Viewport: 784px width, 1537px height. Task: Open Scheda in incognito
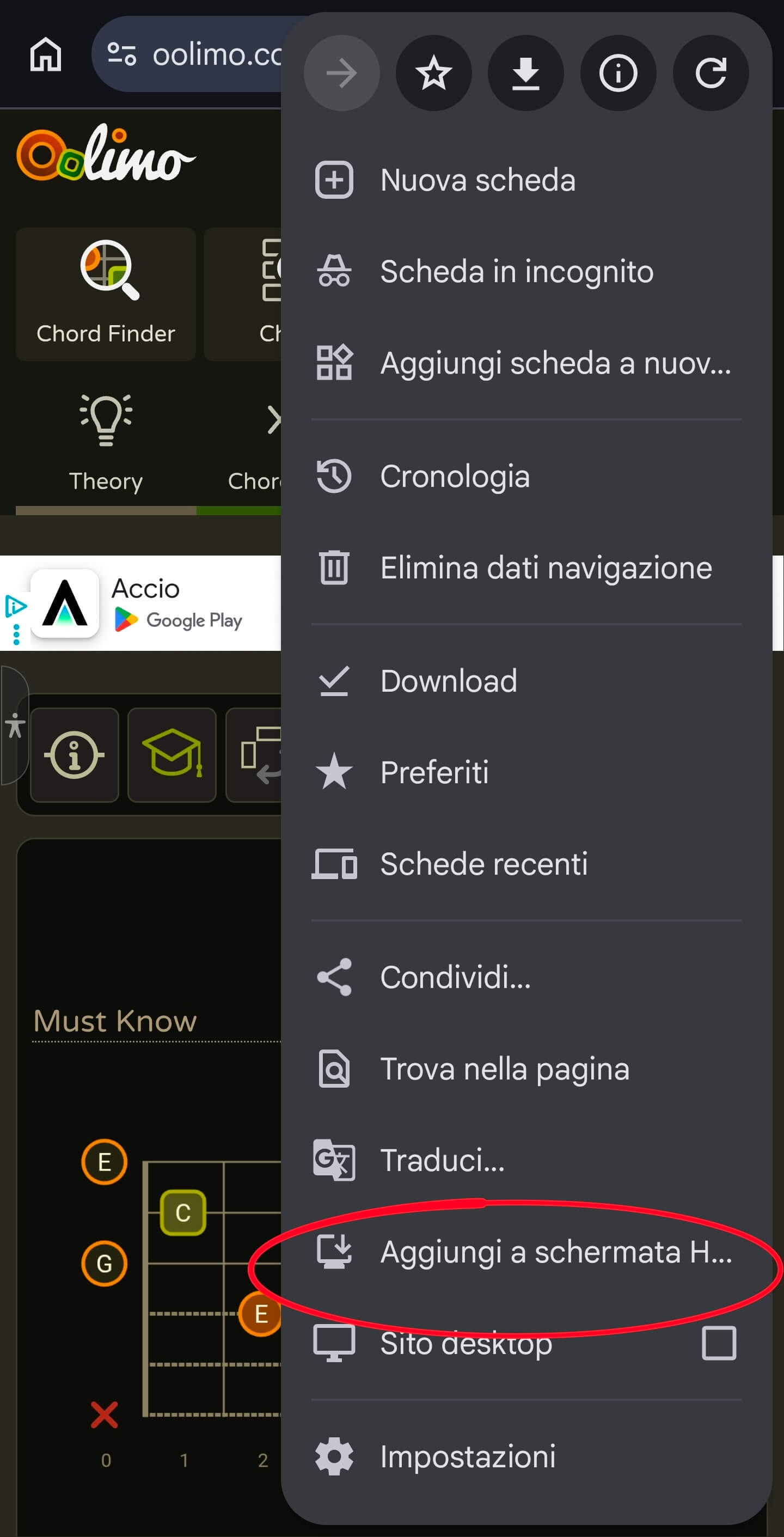[516, 271]
